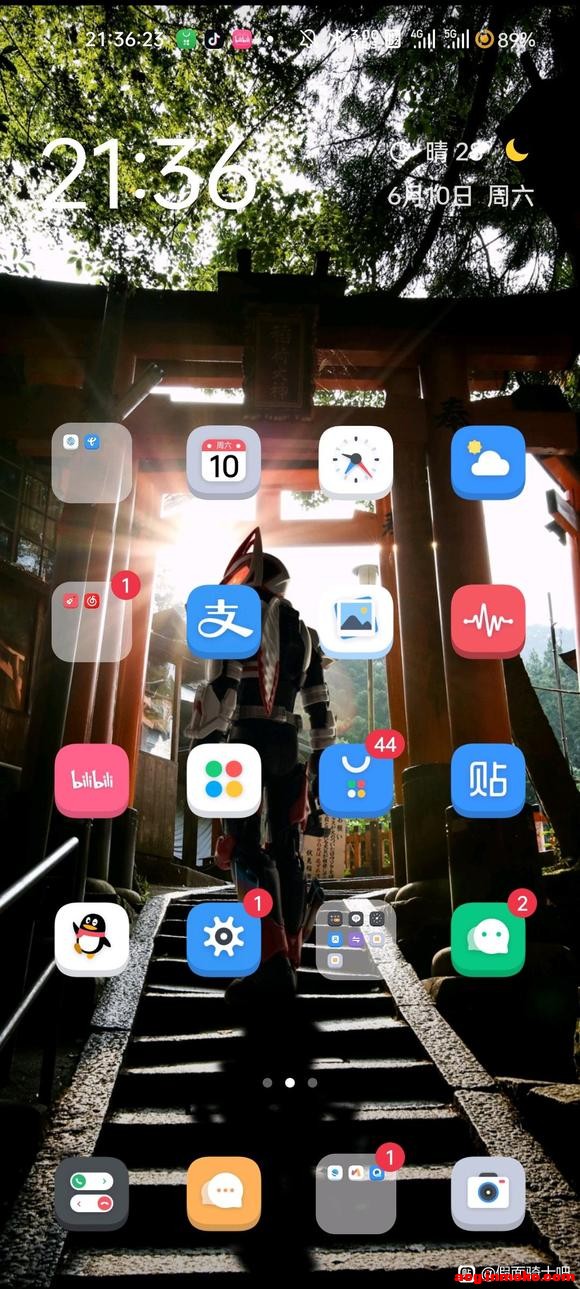Open QQ penguin app
This screenshot has height=1289, width=580.
click(x=92, y=939)
